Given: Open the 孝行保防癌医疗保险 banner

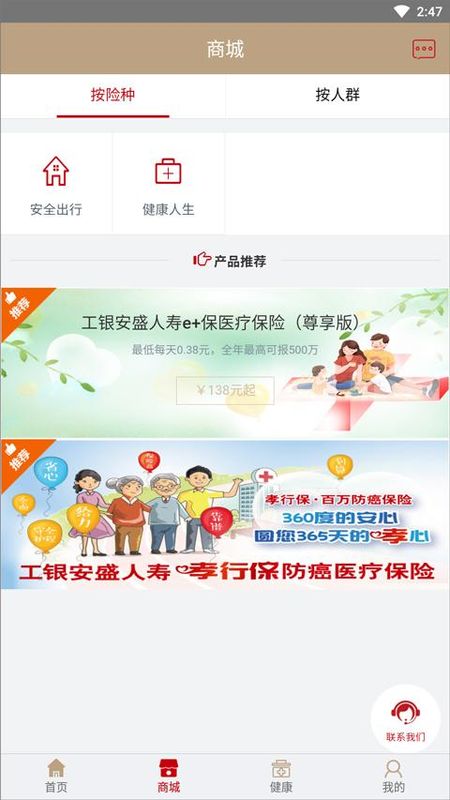Looking at the screenshot, I should 225,514.
